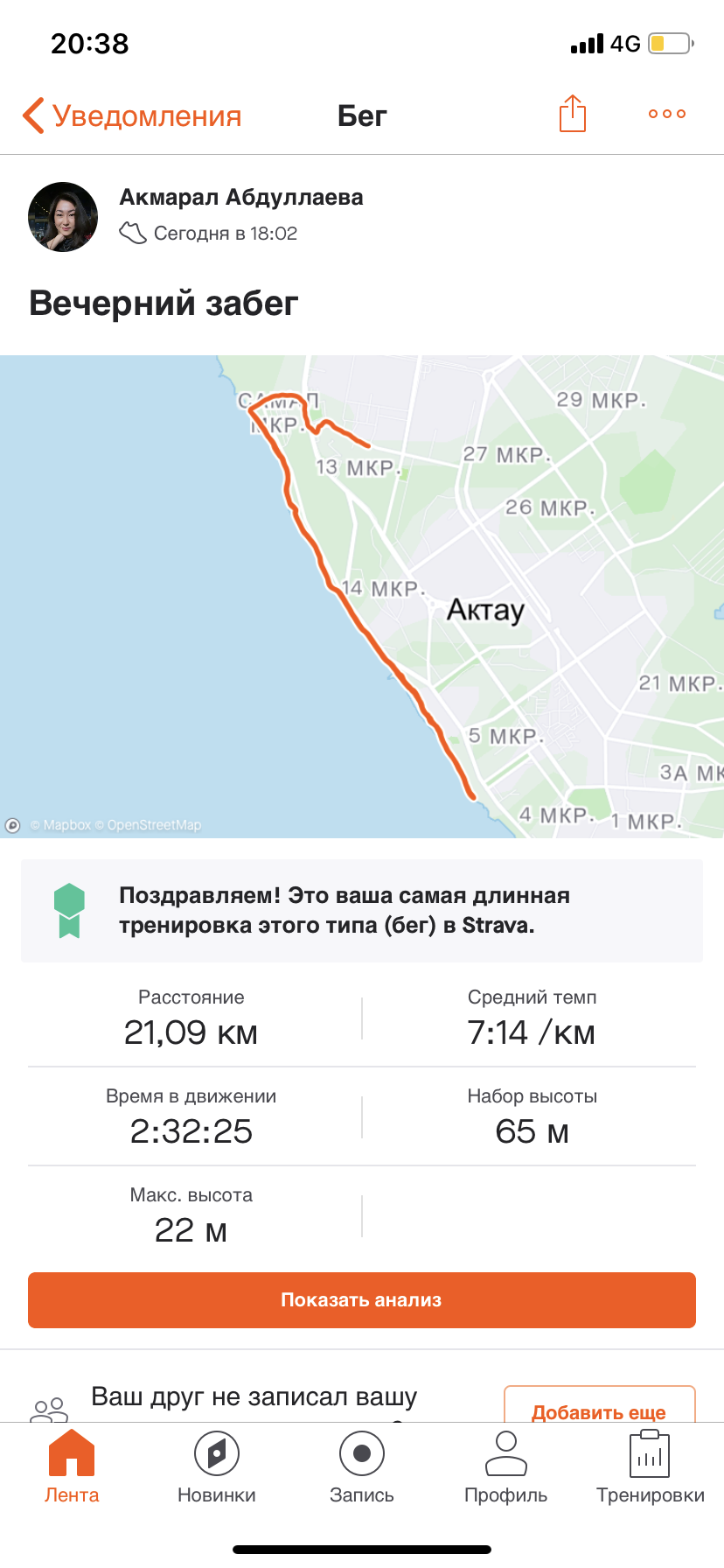
Task: Open the Запись tab
Action: pyautogui.click(x=362, y=1466)
